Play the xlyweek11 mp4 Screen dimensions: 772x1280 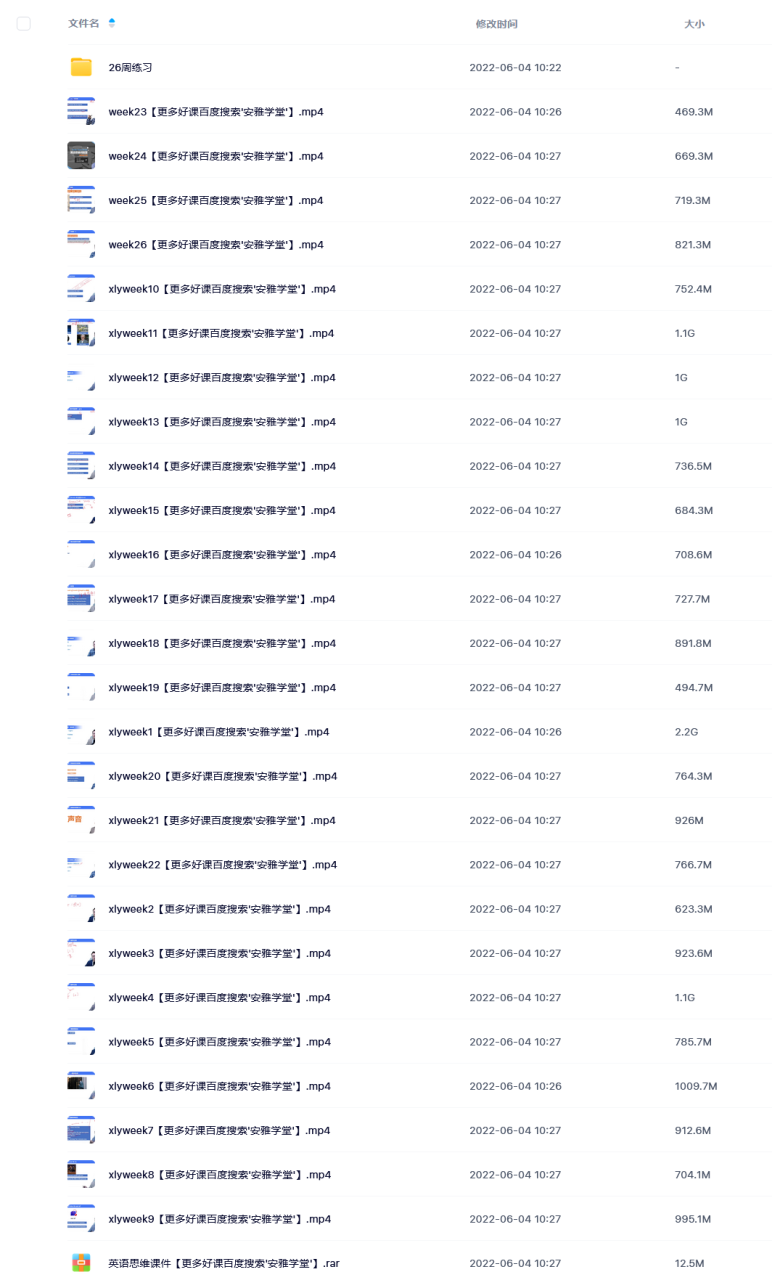pyautogui.click(x=221, y=333)
